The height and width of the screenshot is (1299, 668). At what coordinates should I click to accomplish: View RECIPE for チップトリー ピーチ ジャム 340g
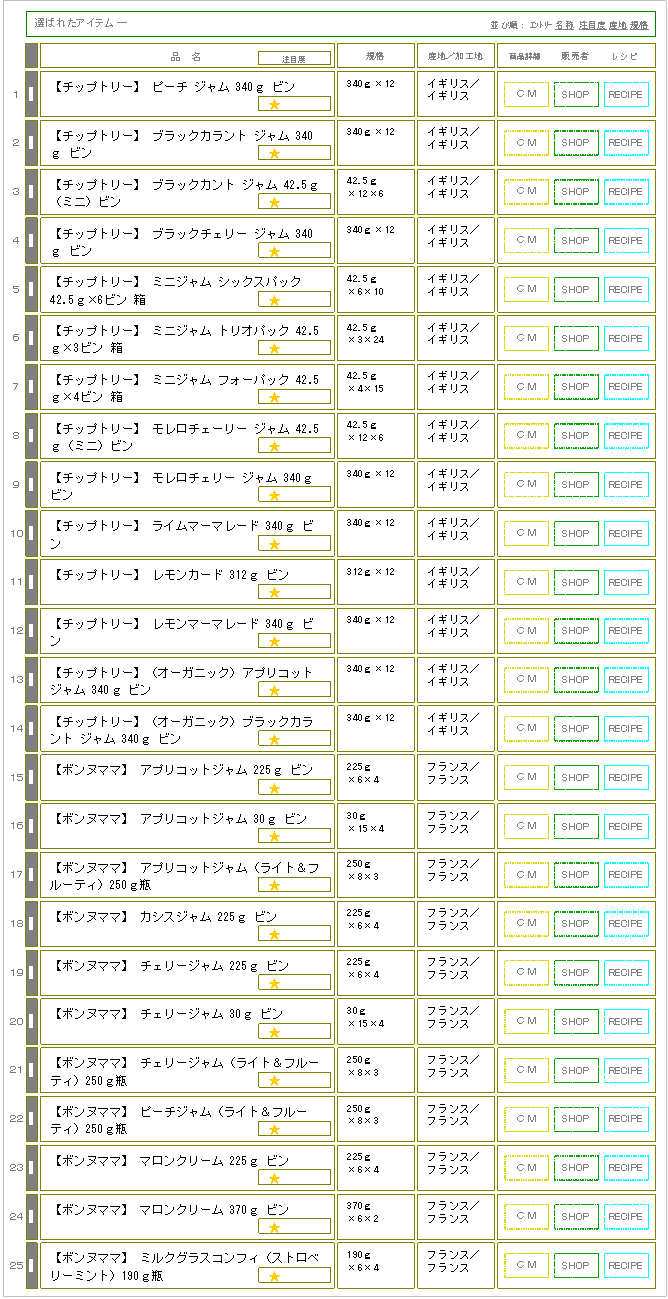point(626,94)
